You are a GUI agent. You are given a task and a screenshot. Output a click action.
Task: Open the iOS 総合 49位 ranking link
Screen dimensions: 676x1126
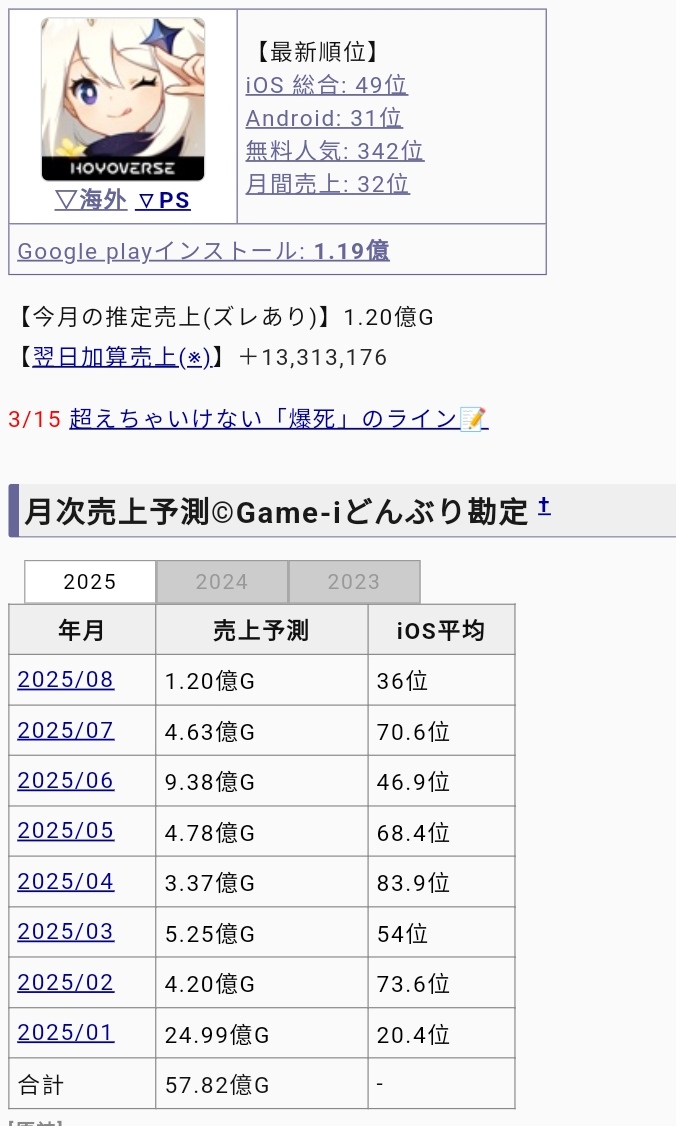[326, 85]
